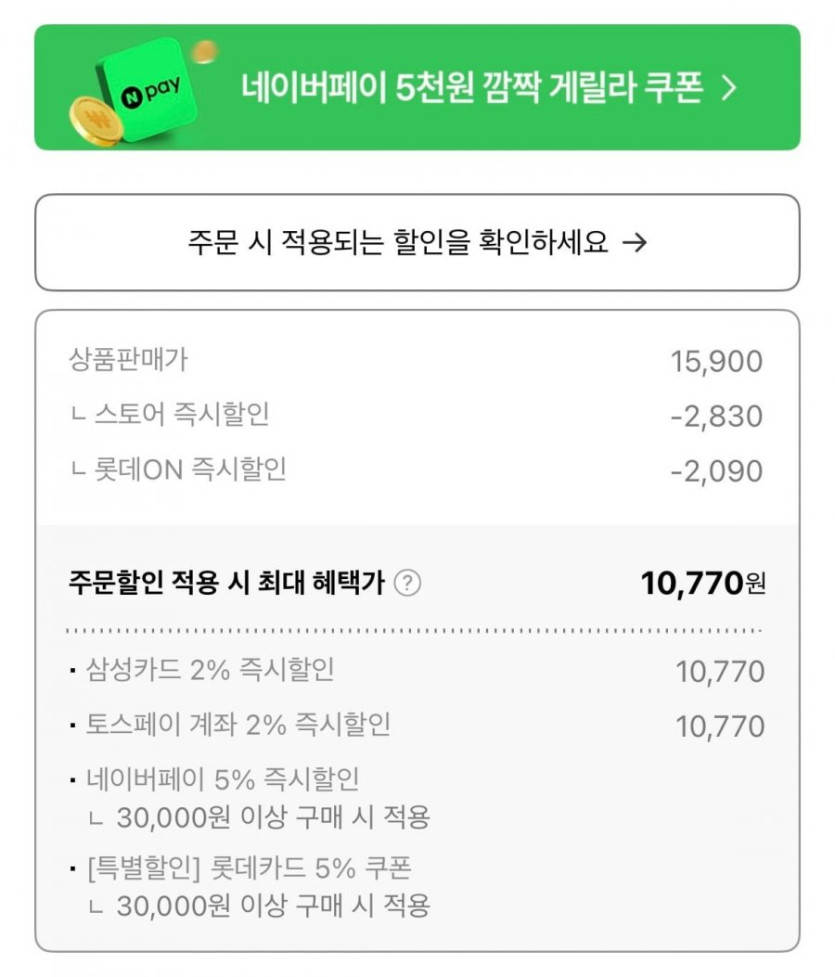This screenshot has width=835, height=977.
Task: Tap '주문 시 적용되는 할인을 확인하세요' button
Action: 417,243
